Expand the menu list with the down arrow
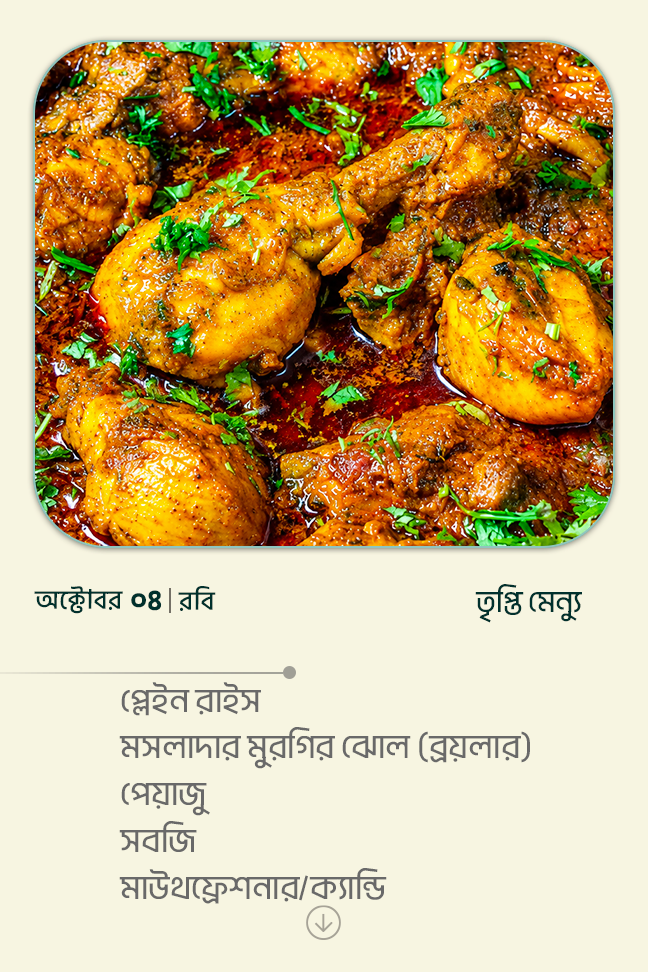This screenshot has height=972, width=648. [x=323, y=922]
